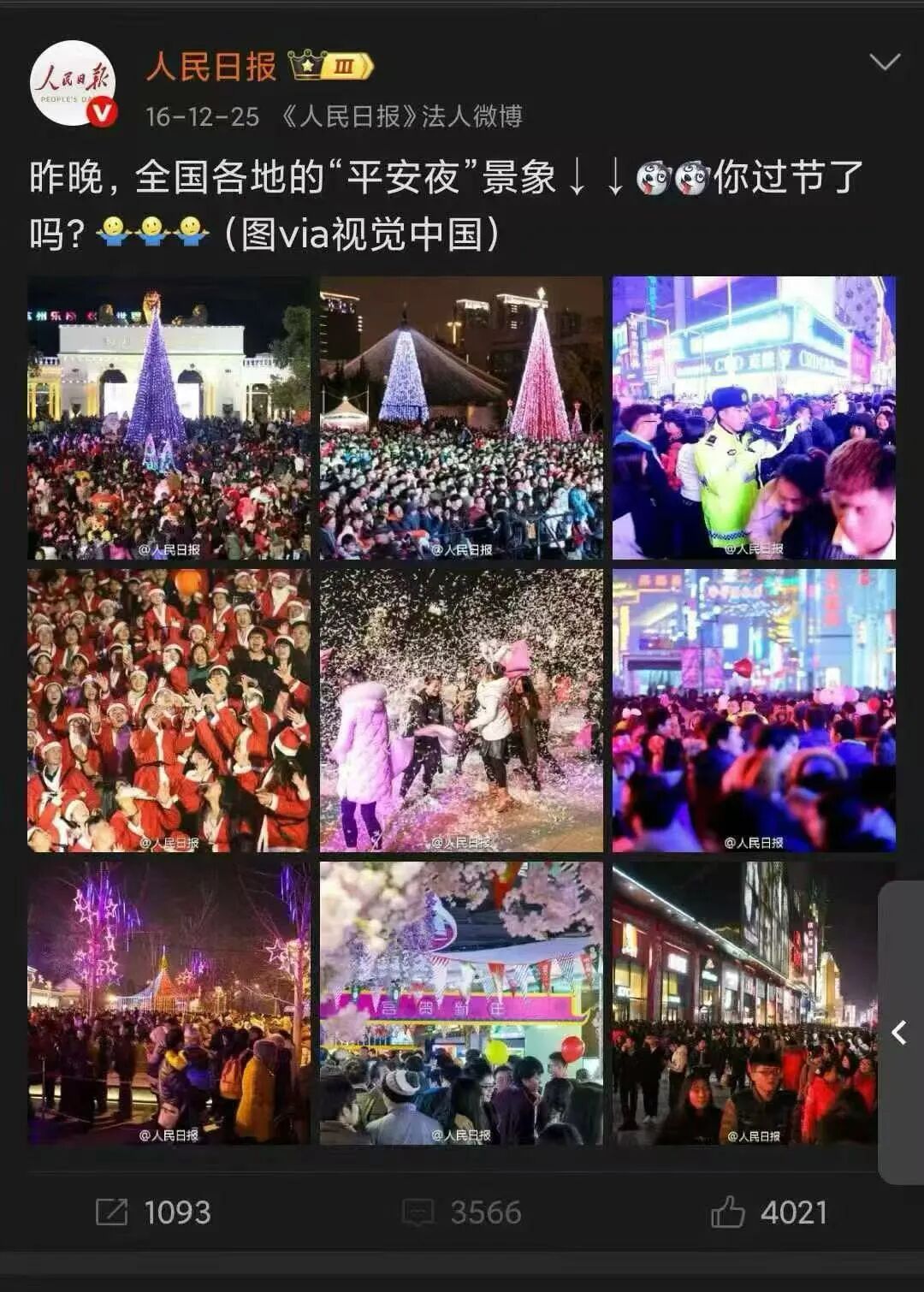
Task: View the neon-lit street crowd photo
Action: coord(754,710)
